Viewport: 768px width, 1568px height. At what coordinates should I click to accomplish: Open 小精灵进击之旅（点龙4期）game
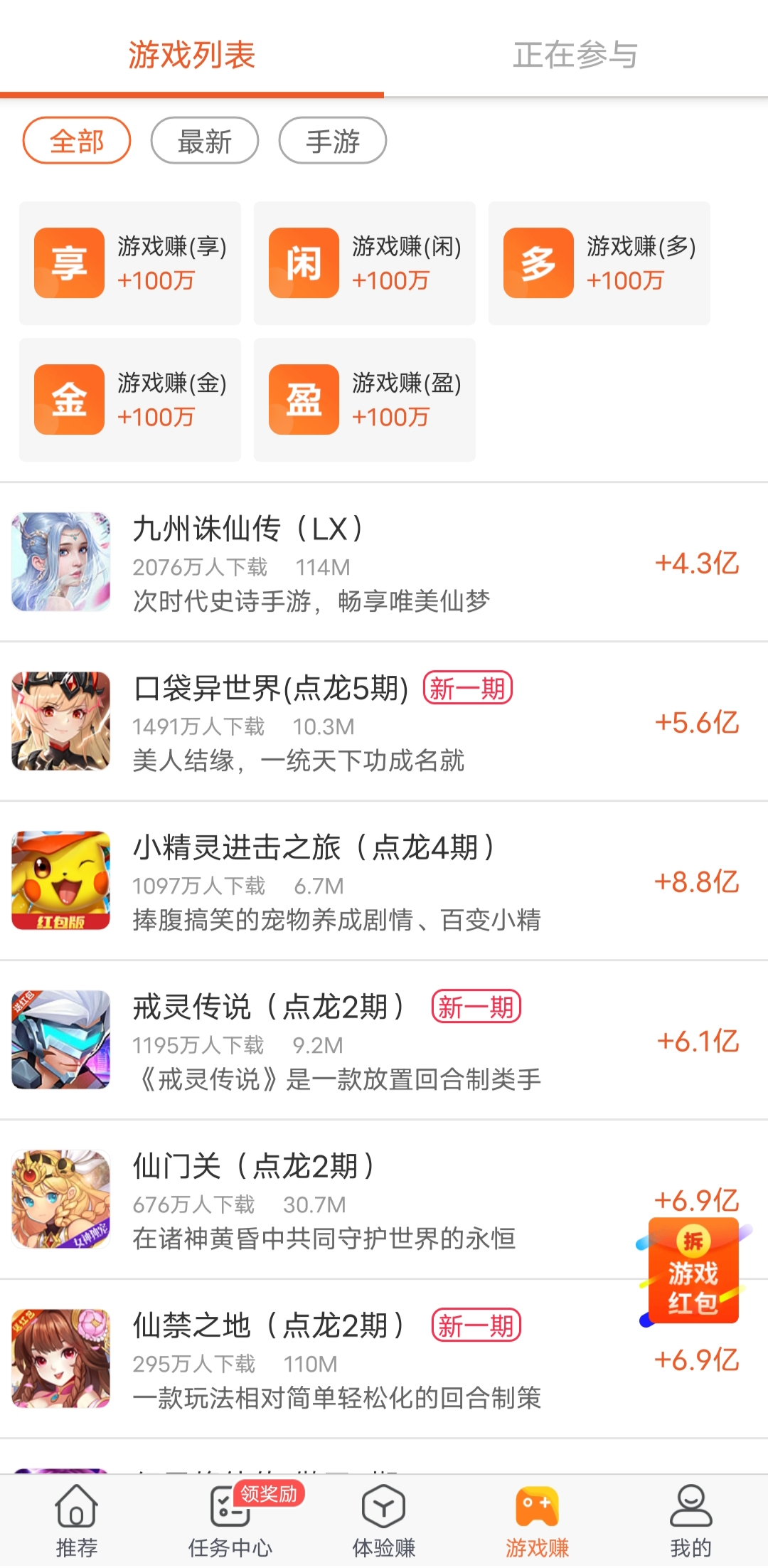coord(384,881)
